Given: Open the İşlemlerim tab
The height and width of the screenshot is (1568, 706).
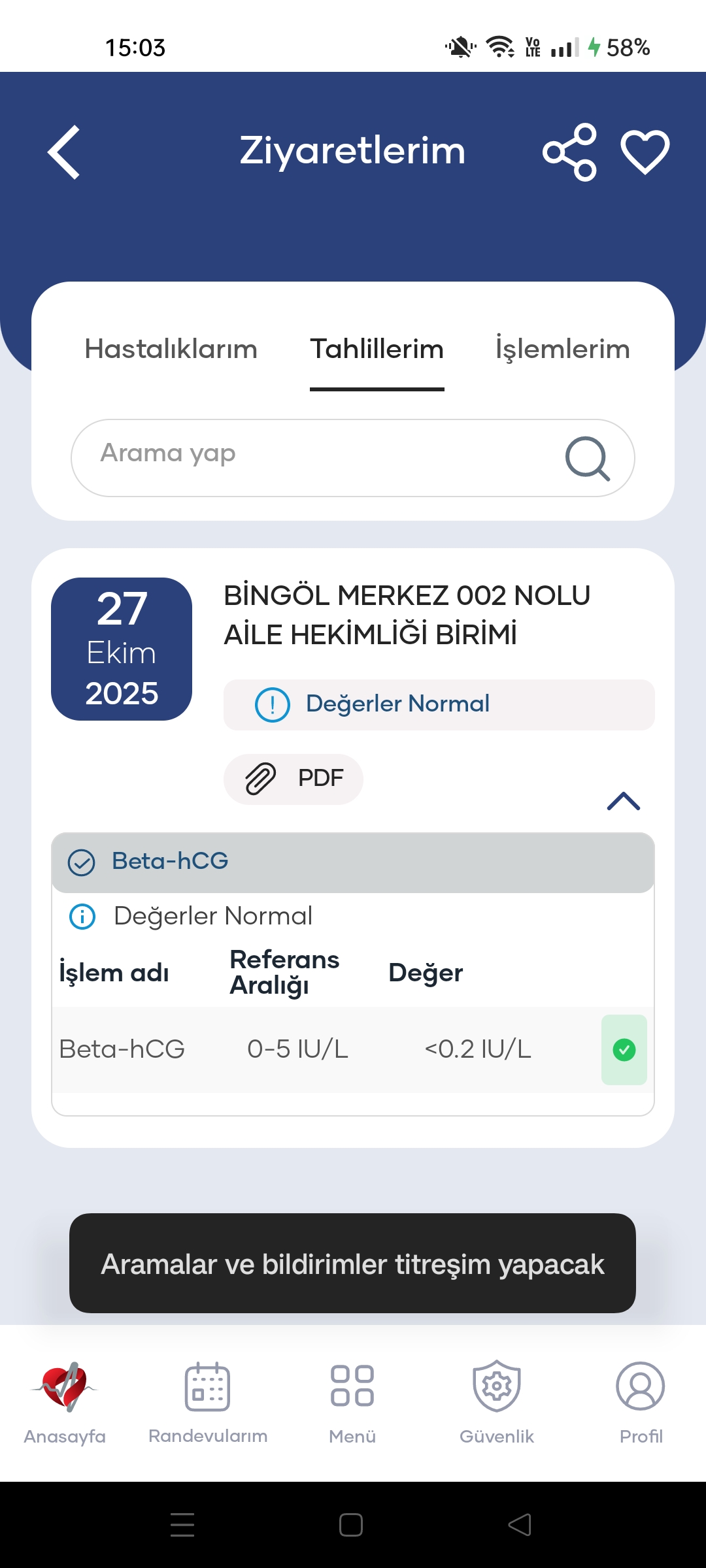Looking at the screenshot, I should point(563,348).
